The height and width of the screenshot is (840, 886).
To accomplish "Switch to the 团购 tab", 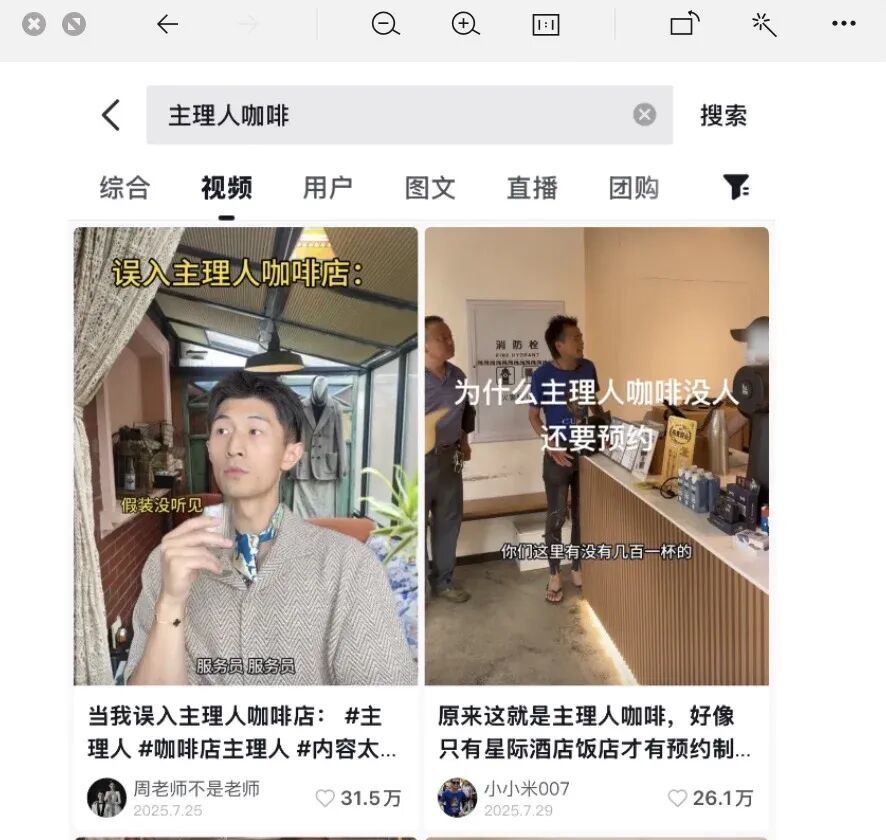I will coord(634,187).
